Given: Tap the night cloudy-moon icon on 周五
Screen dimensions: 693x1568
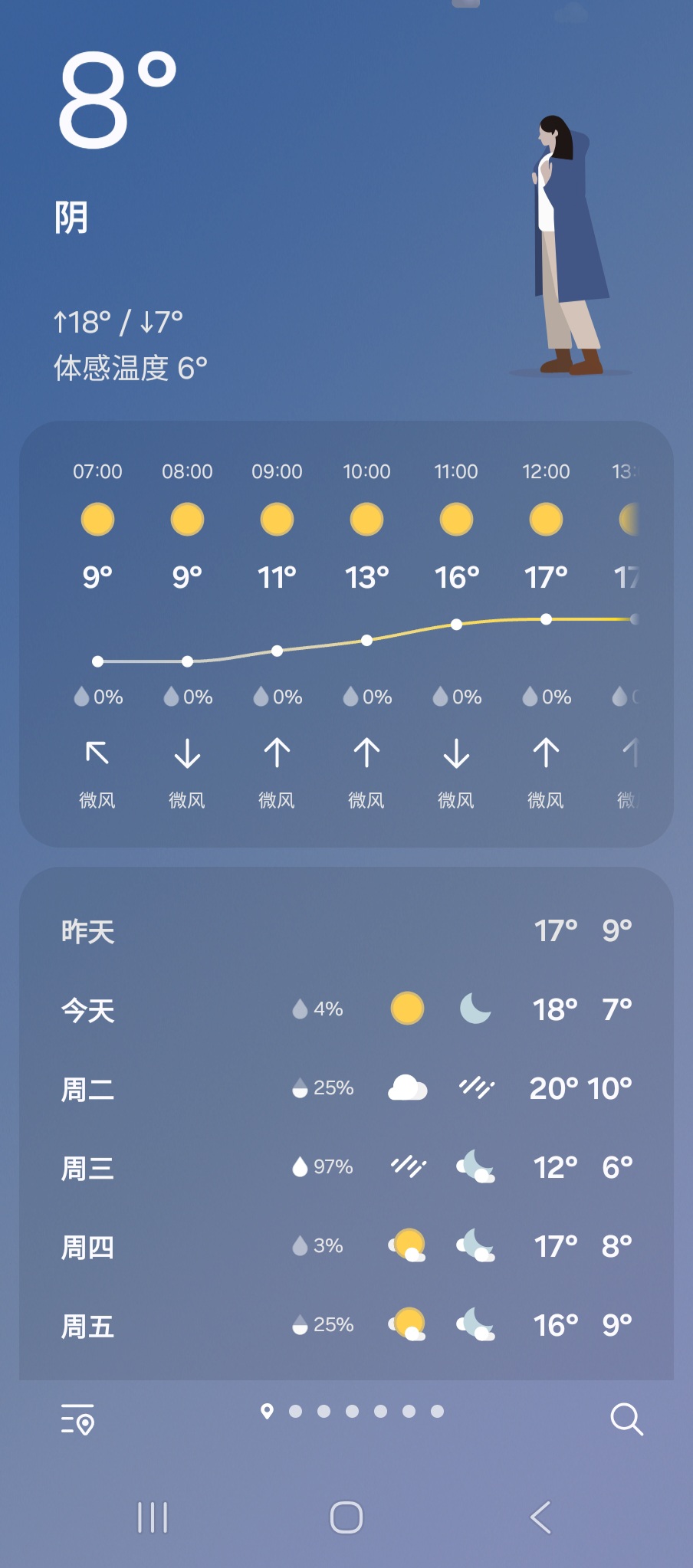Looking at the screenshot, I should tap(475, 1324).
